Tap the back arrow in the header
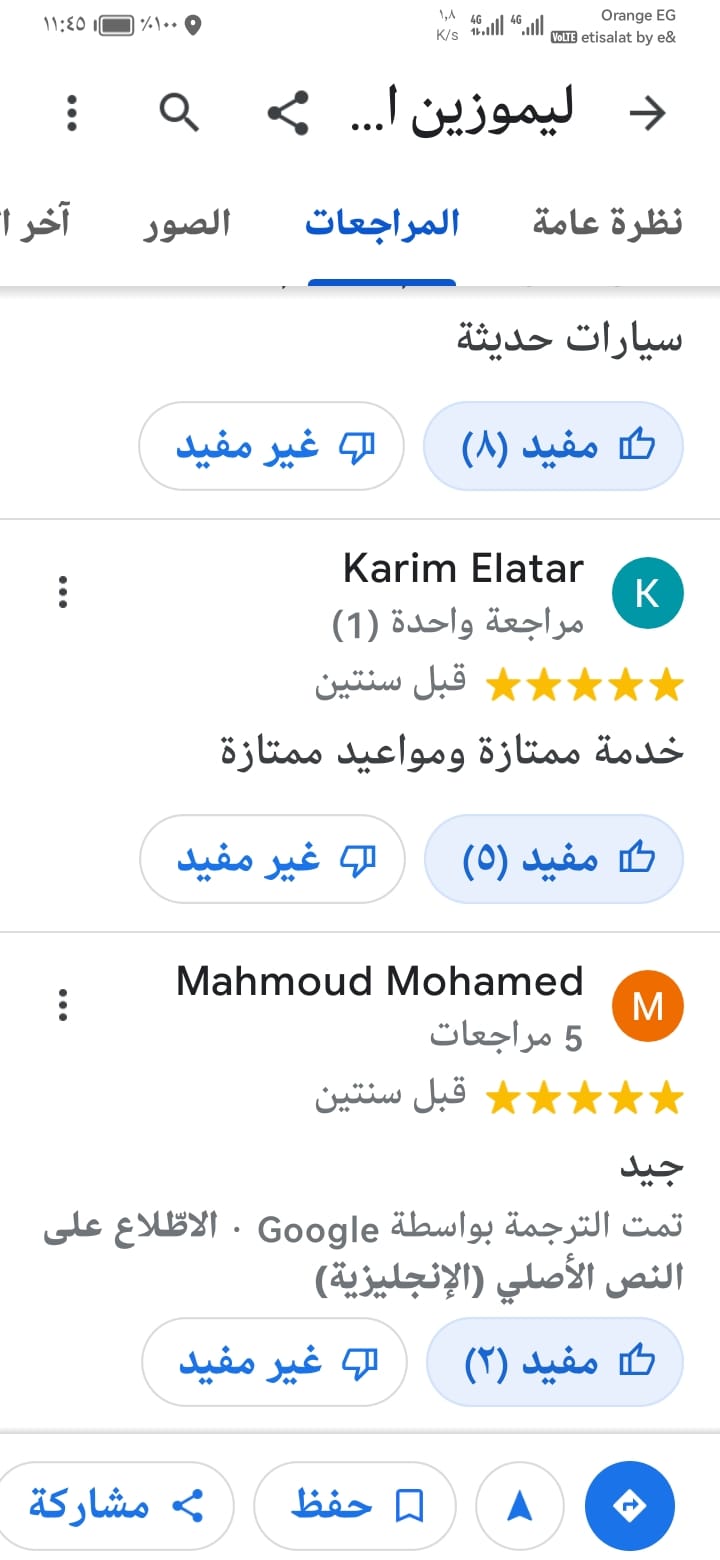The height and width of the screenshot is (1560, 720). coord(647,113)
